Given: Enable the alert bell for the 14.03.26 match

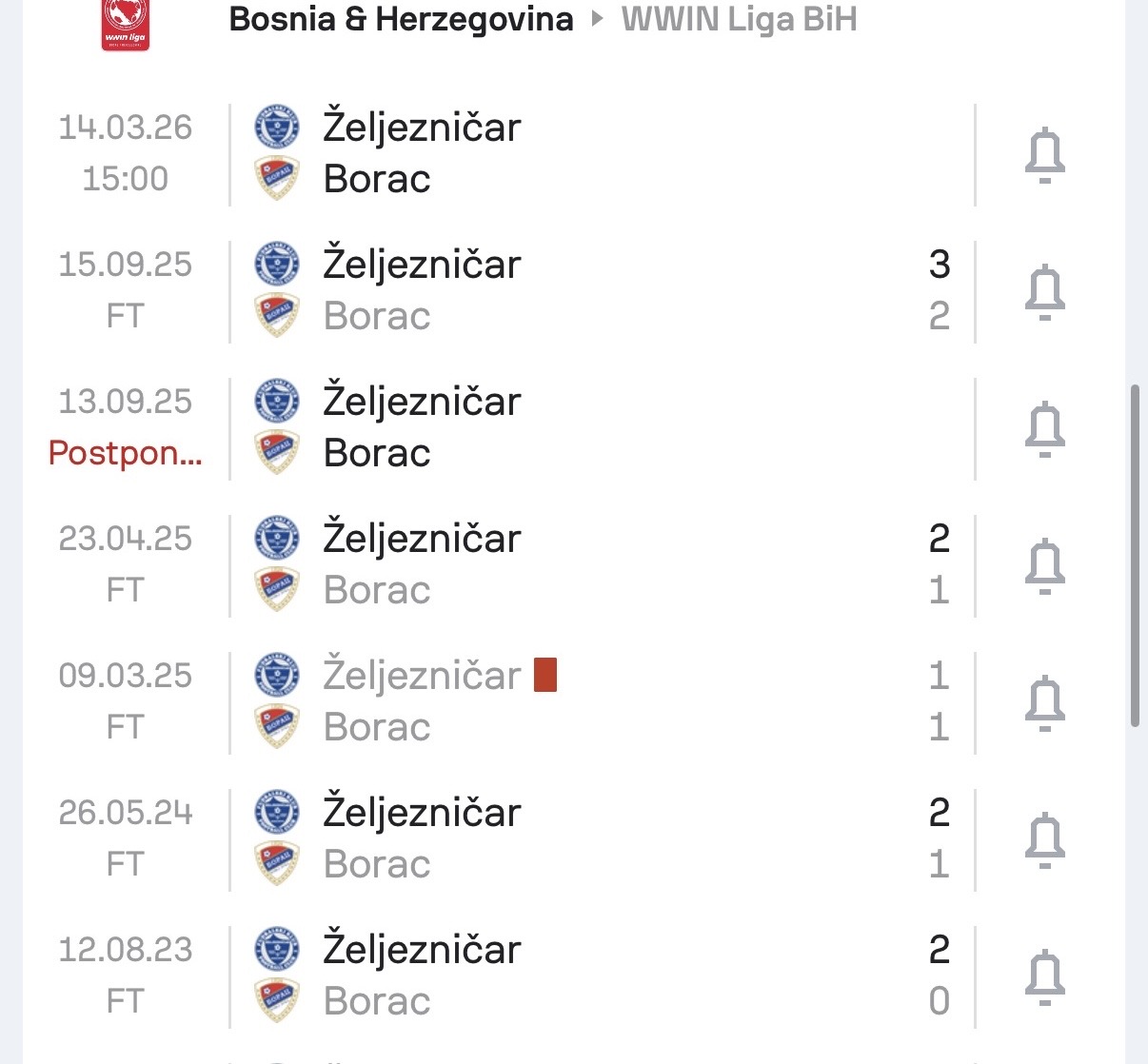Looking at the screenshot, I should pos(1044,154).
